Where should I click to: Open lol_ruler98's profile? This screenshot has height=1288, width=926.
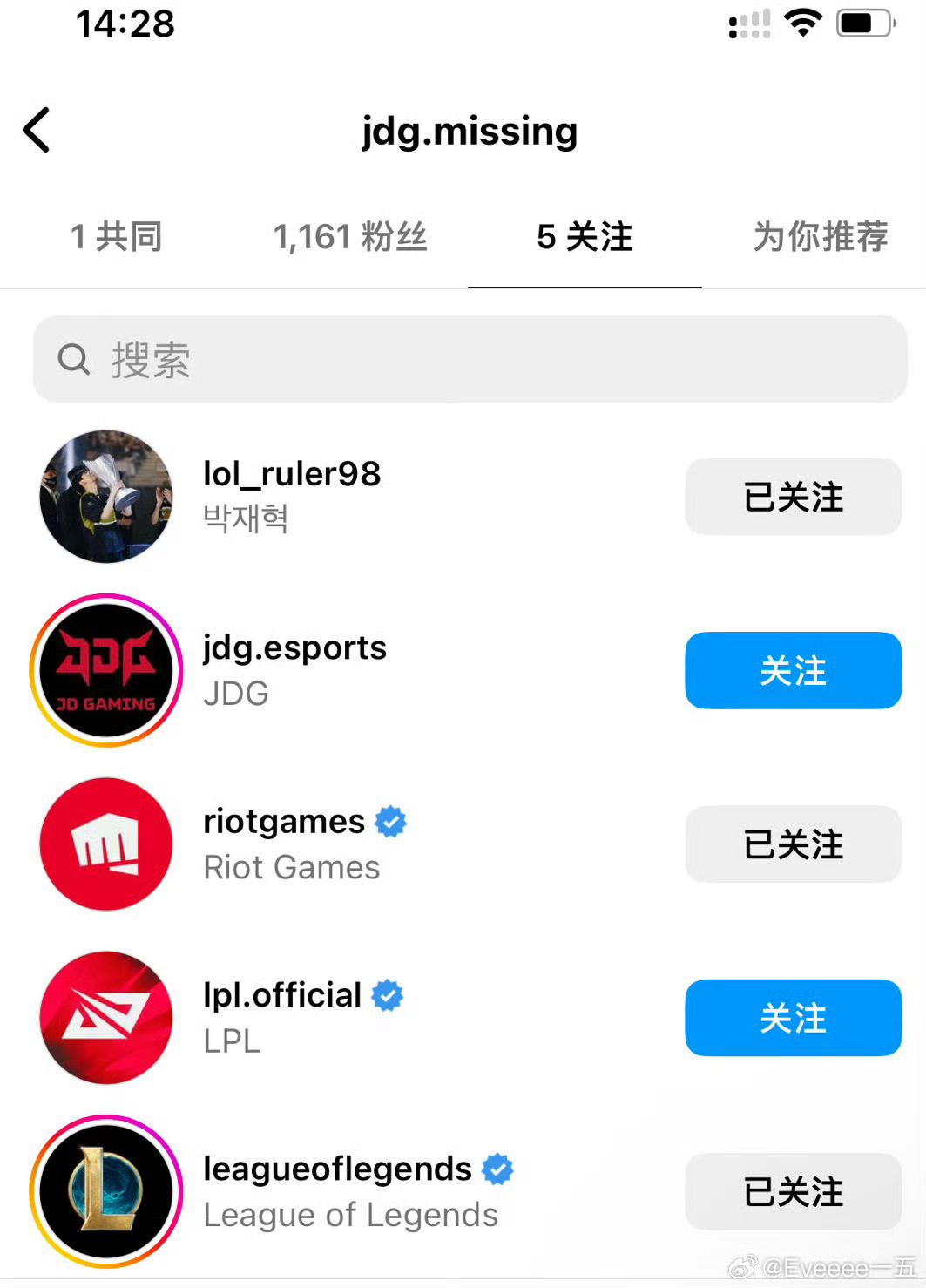pyautogui.click(x=292, y=475)
